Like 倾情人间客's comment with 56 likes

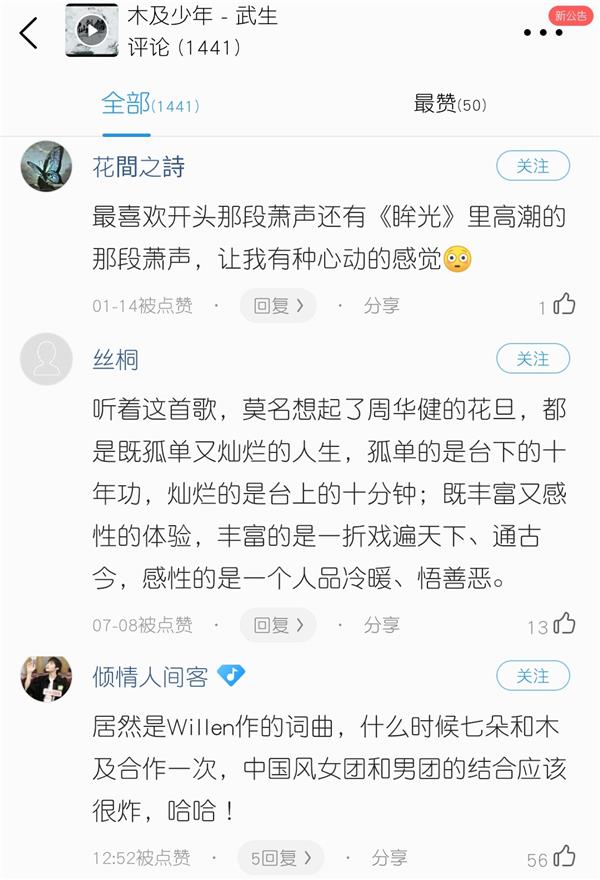point(564,856)
